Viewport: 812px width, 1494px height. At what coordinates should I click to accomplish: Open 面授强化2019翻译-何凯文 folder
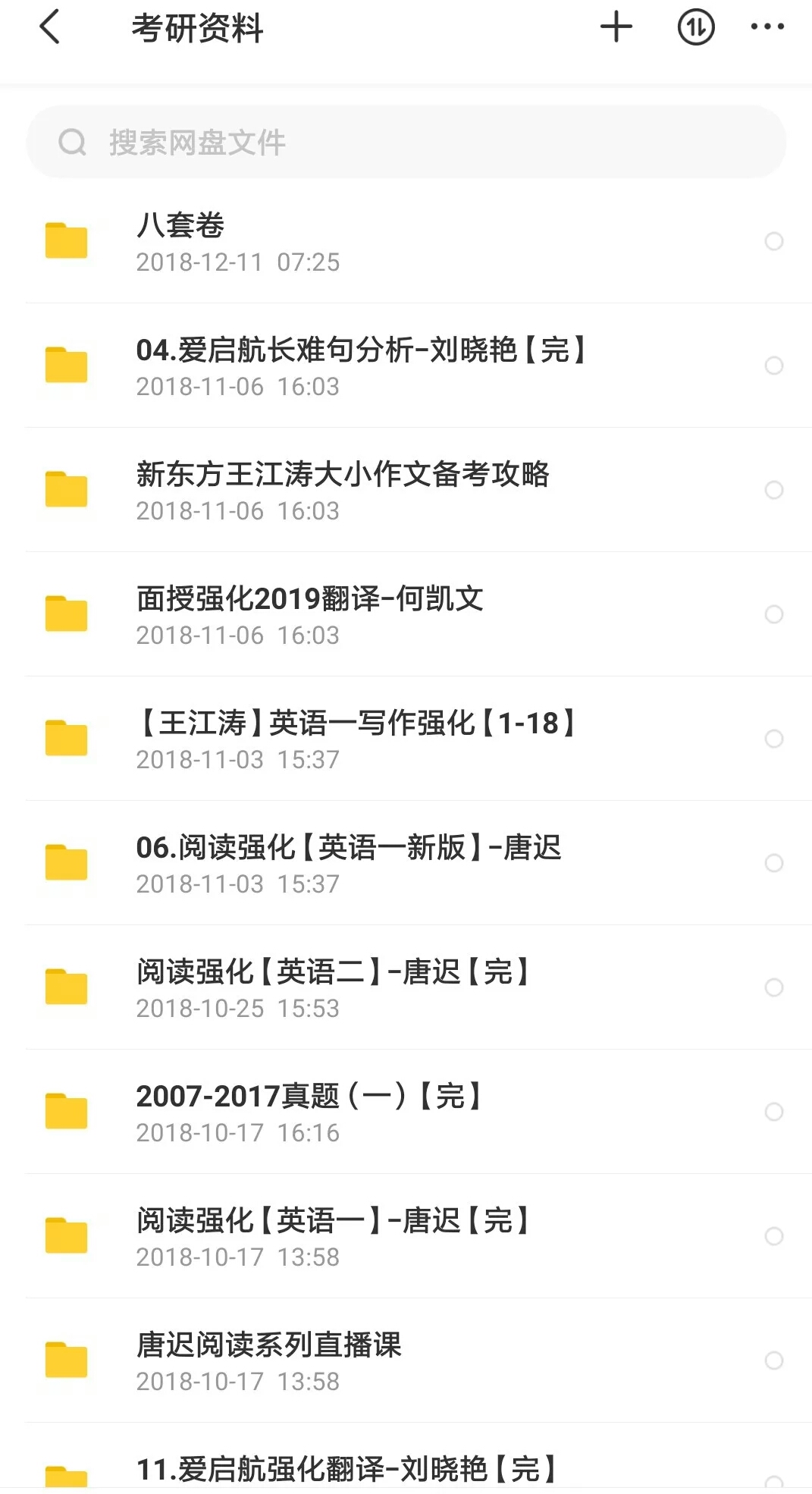click(406, 614)
